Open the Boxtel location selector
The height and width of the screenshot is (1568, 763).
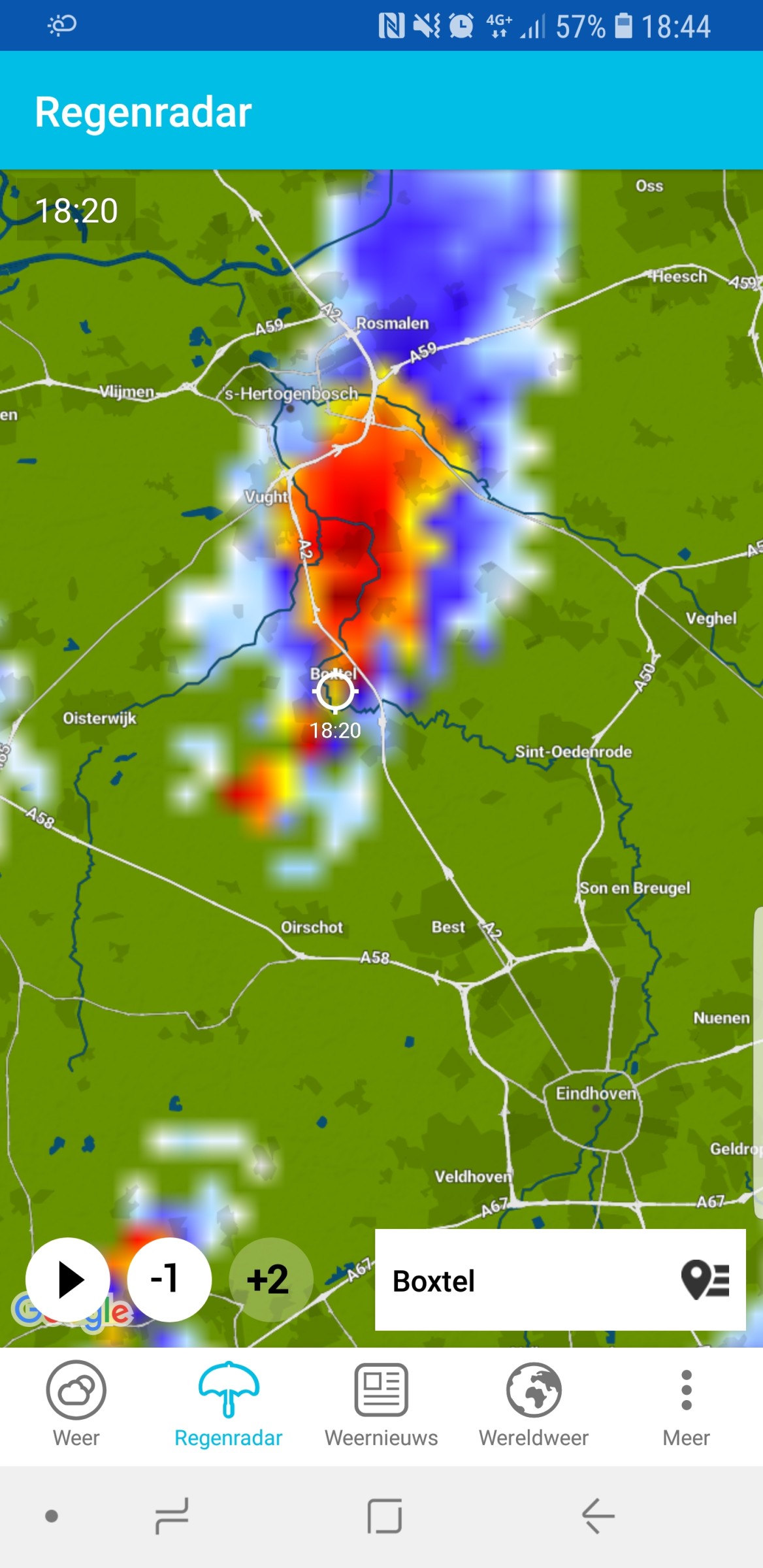click(560, 1280)
